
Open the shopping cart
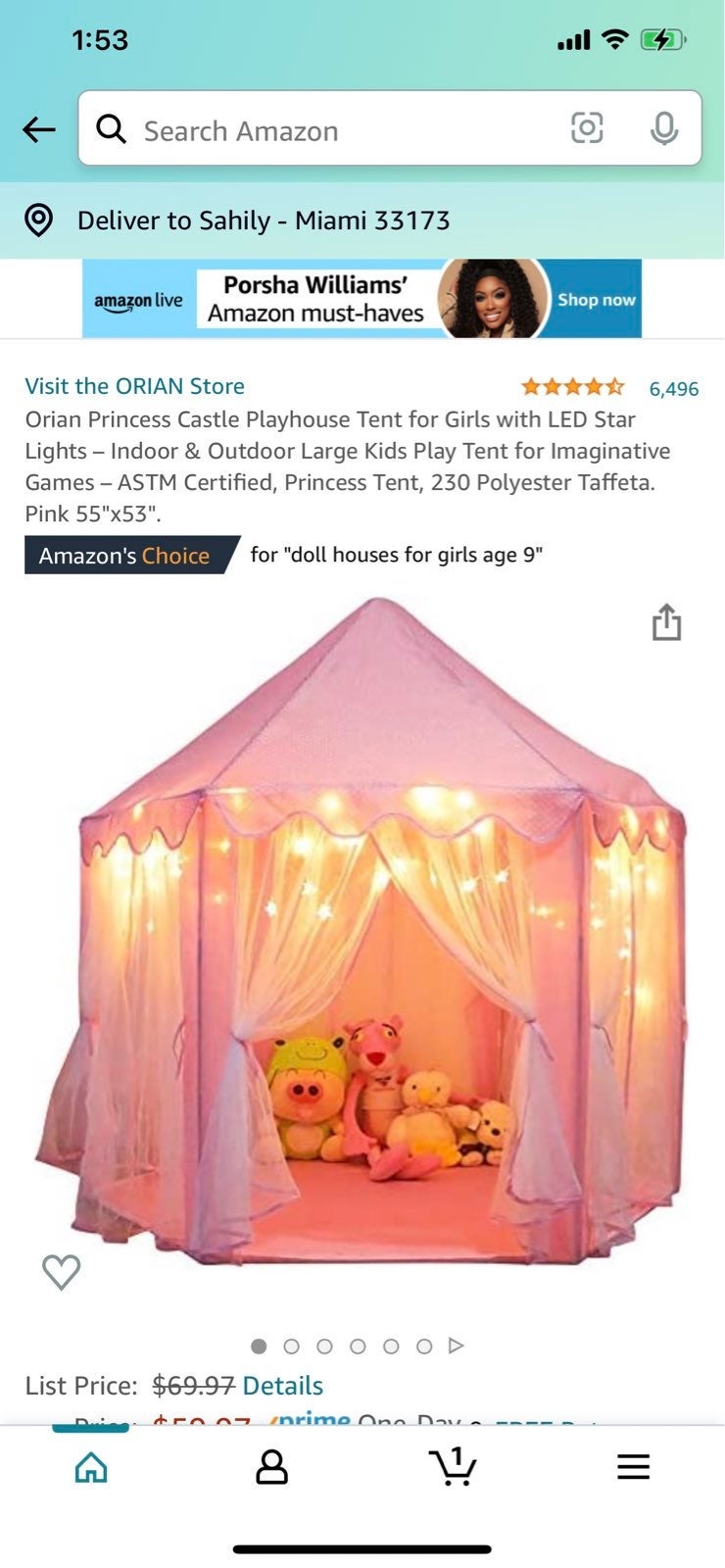[453, 1466]
